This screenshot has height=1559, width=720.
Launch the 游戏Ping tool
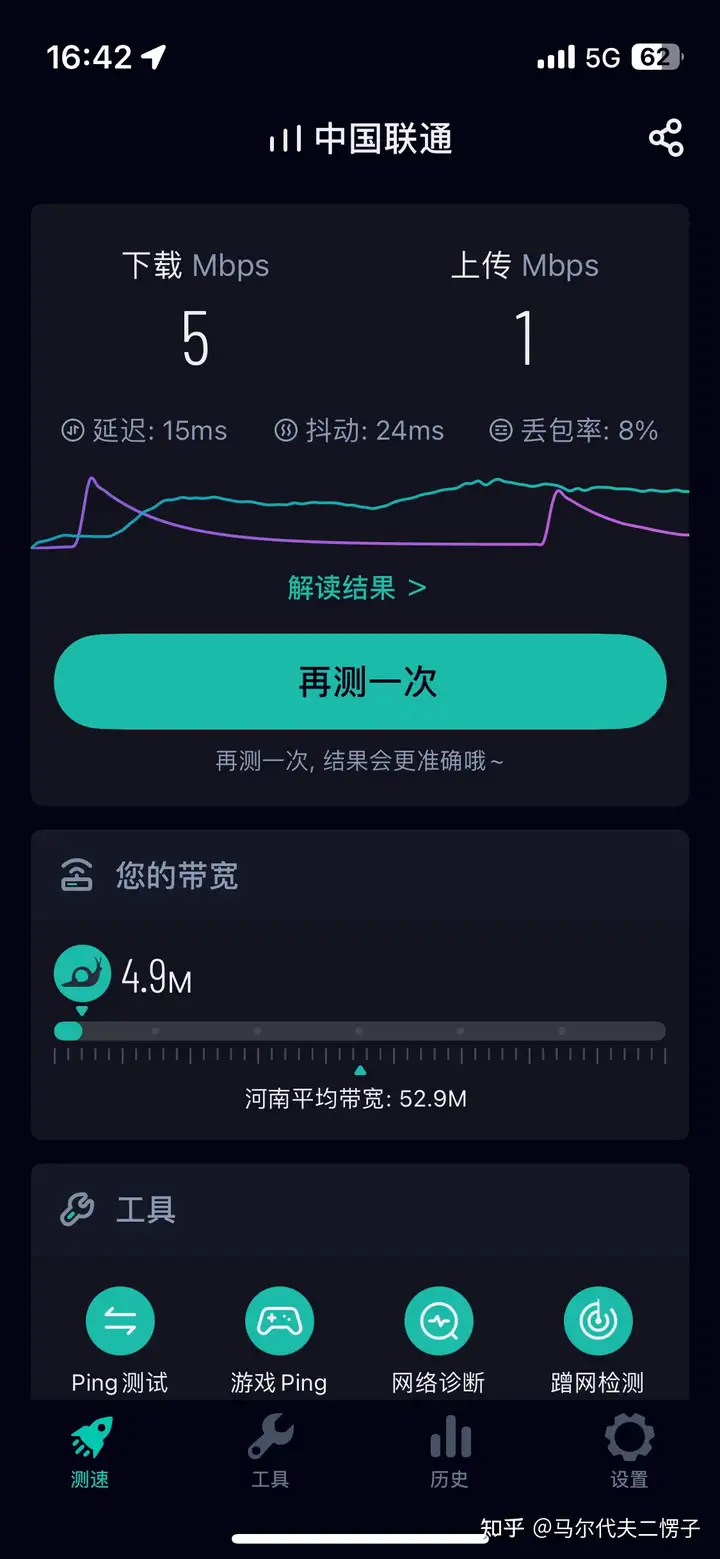pos(279,1341)
